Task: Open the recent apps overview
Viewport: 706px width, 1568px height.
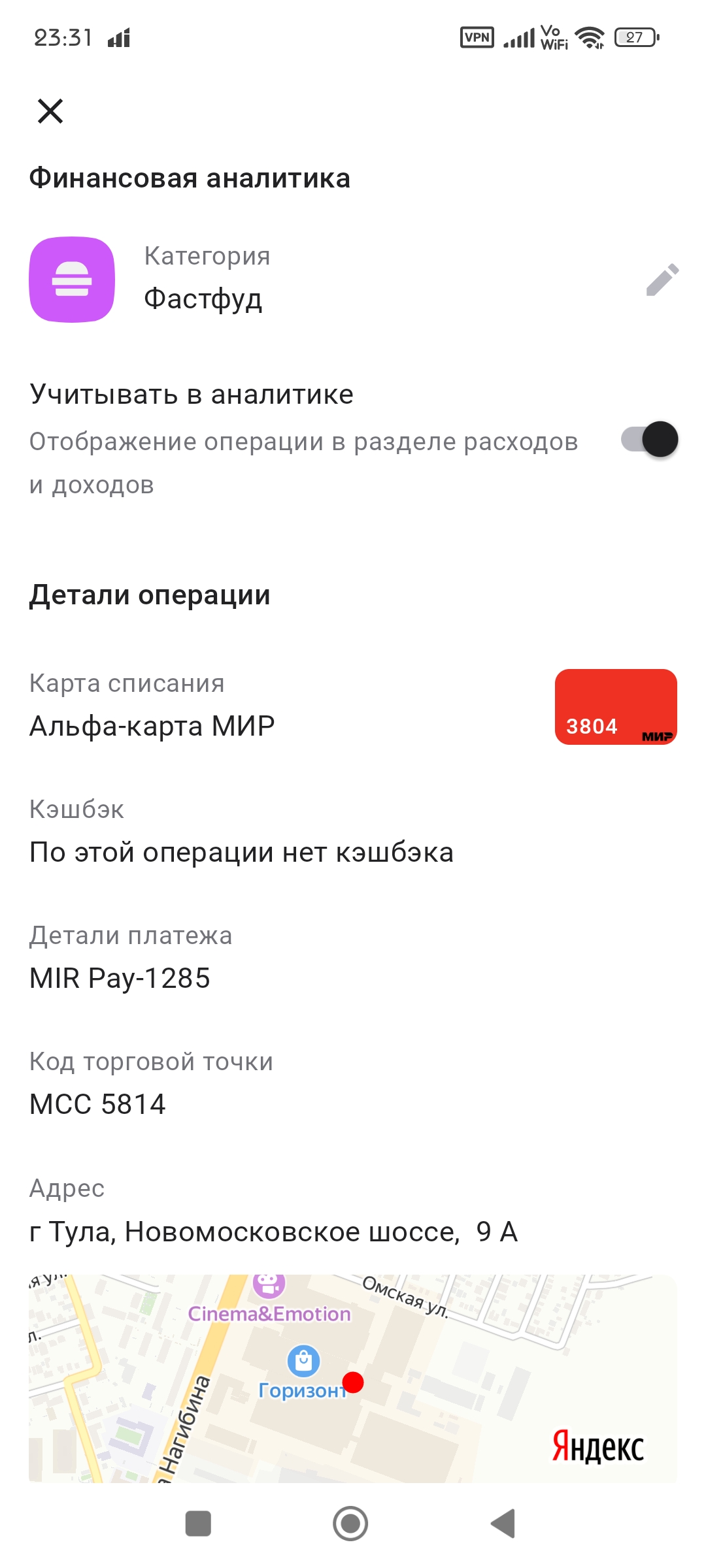Action: click(198, 1524)
